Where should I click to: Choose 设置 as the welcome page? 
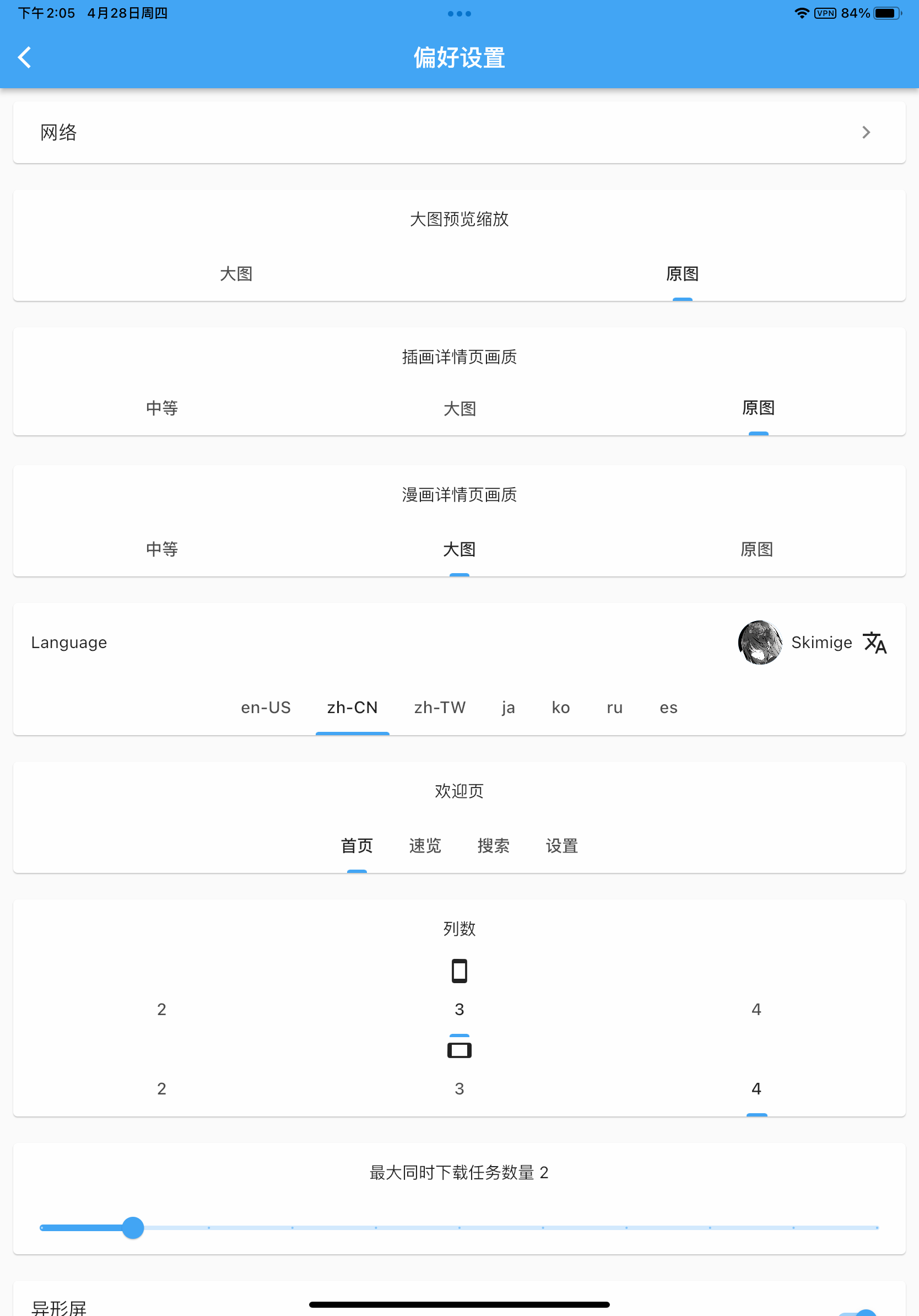[x=562, y=845]
